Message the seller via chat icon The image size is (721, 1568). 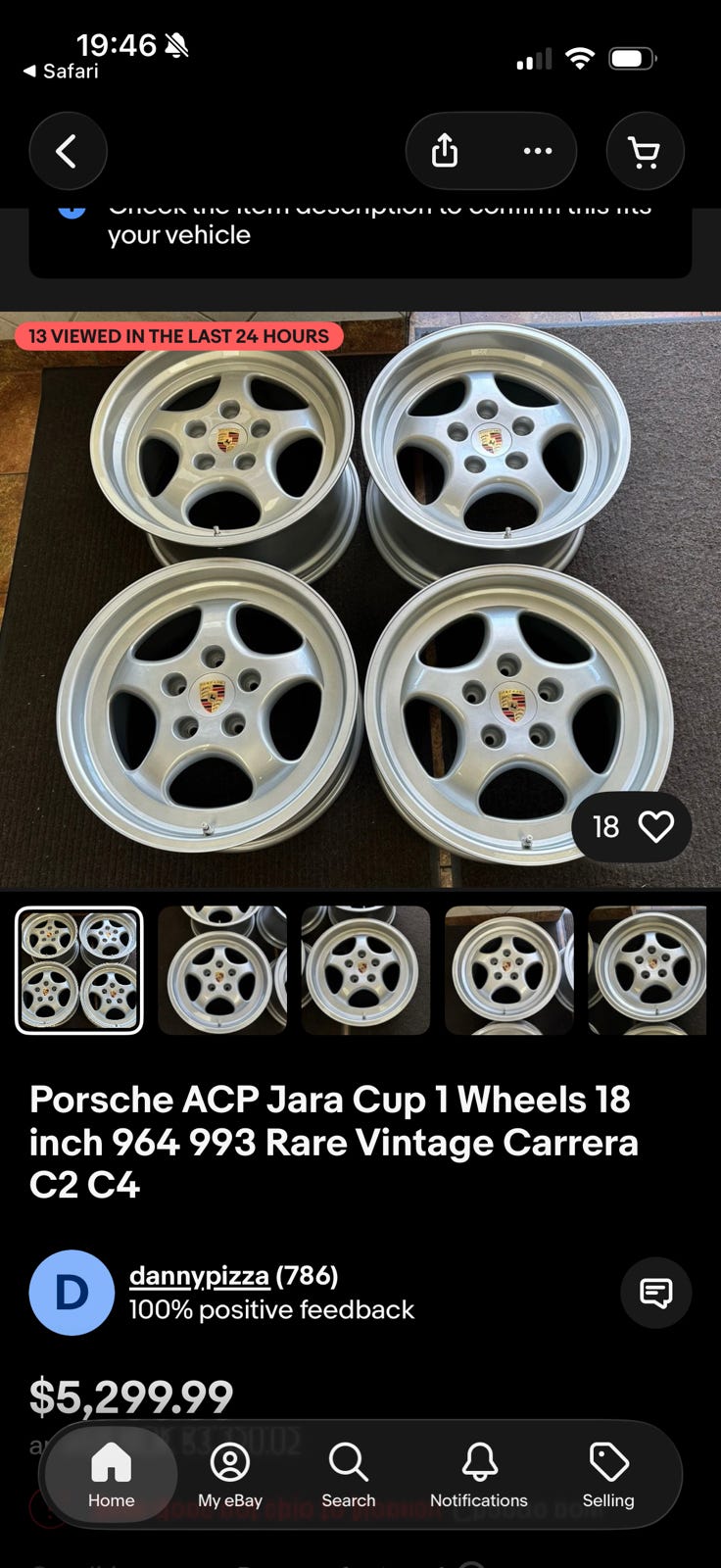tap(655, 1293)
